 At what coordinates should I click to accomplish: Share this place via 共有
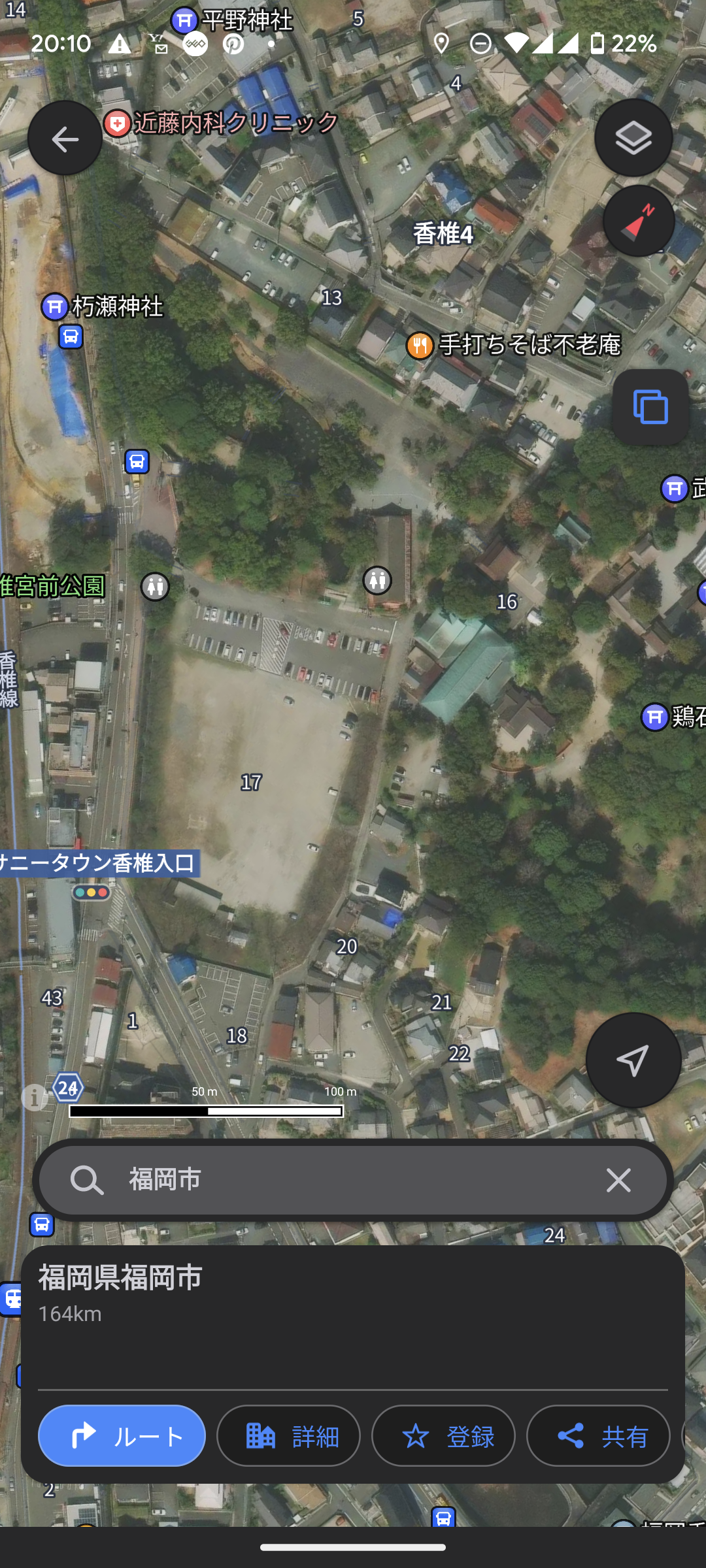click(598, 1435)
